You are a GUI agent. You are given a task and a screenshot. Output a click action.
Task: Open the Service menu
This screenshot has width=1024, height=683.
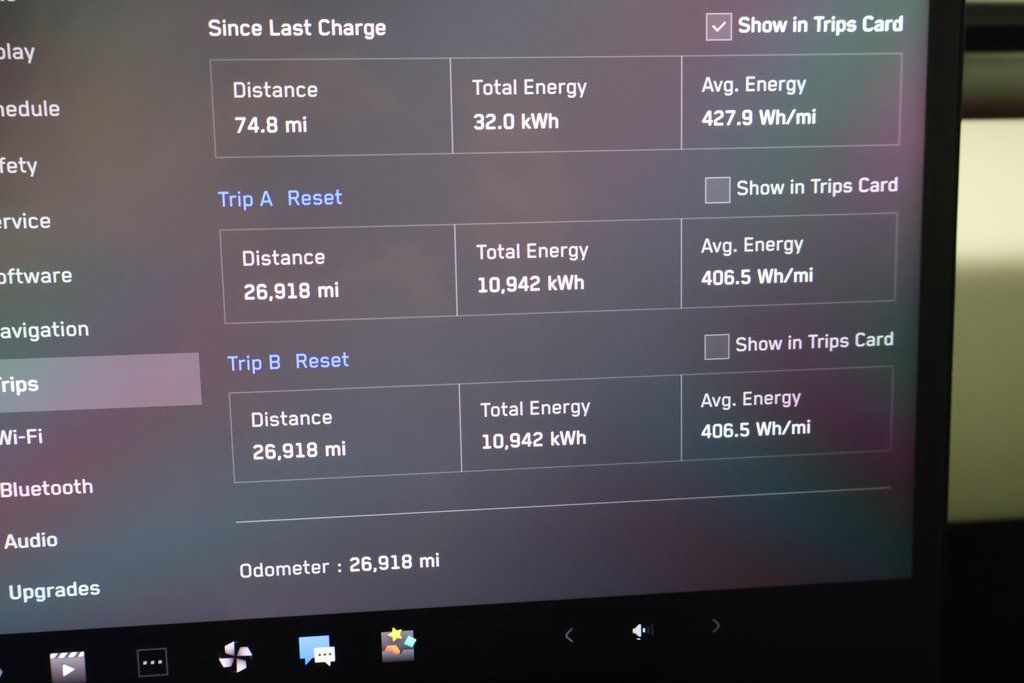click(x=25, y=221)
